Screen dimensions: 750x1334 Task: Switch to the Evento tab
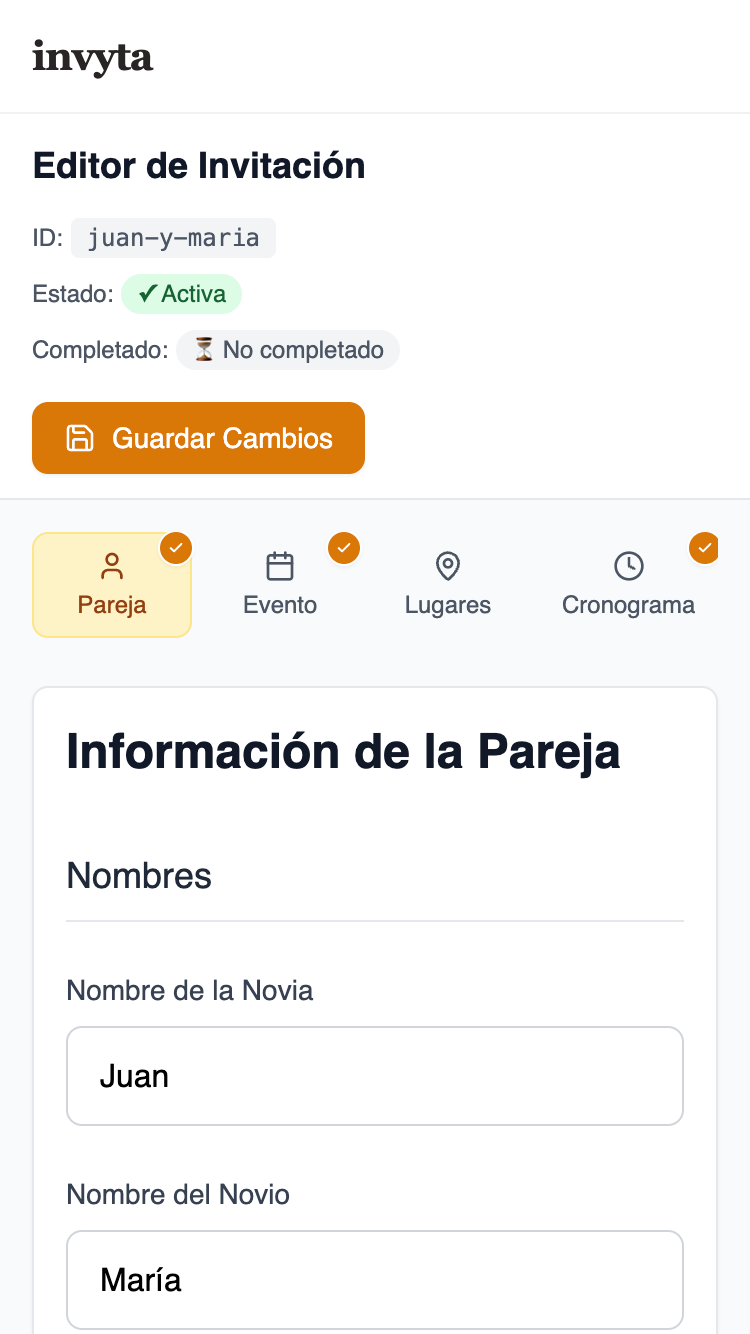[x=280, y=585]
